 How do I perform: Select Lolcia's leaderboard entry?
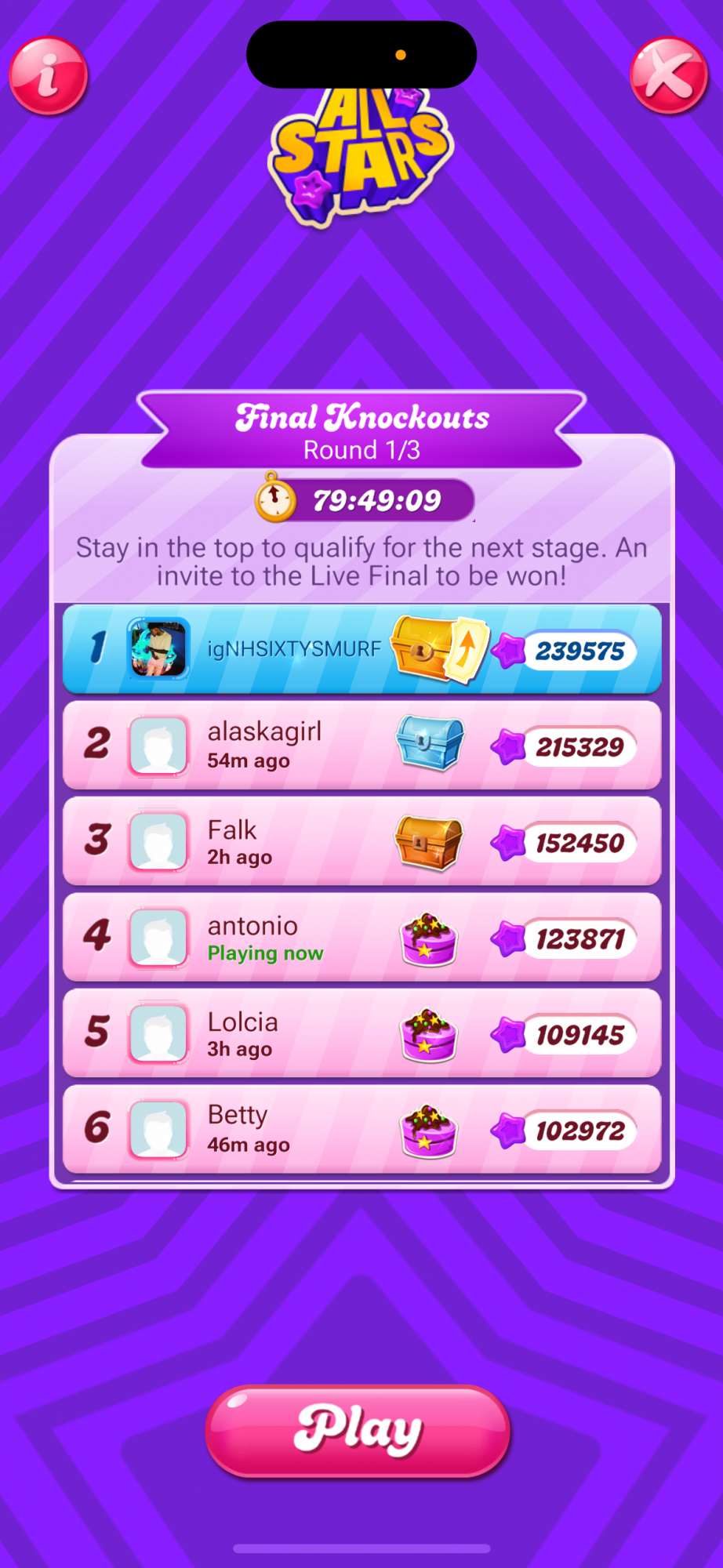coord(361,1033)
